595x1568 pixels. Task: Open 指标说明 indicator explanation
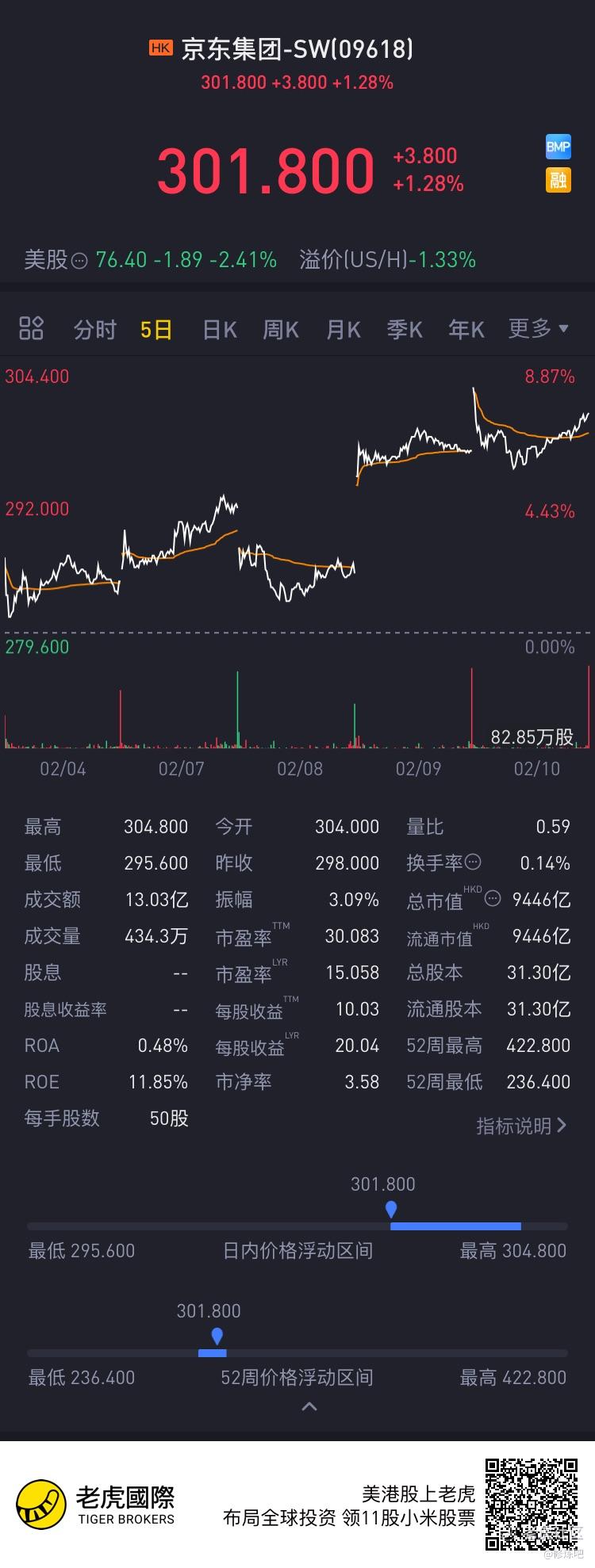tap(521, 1126)
